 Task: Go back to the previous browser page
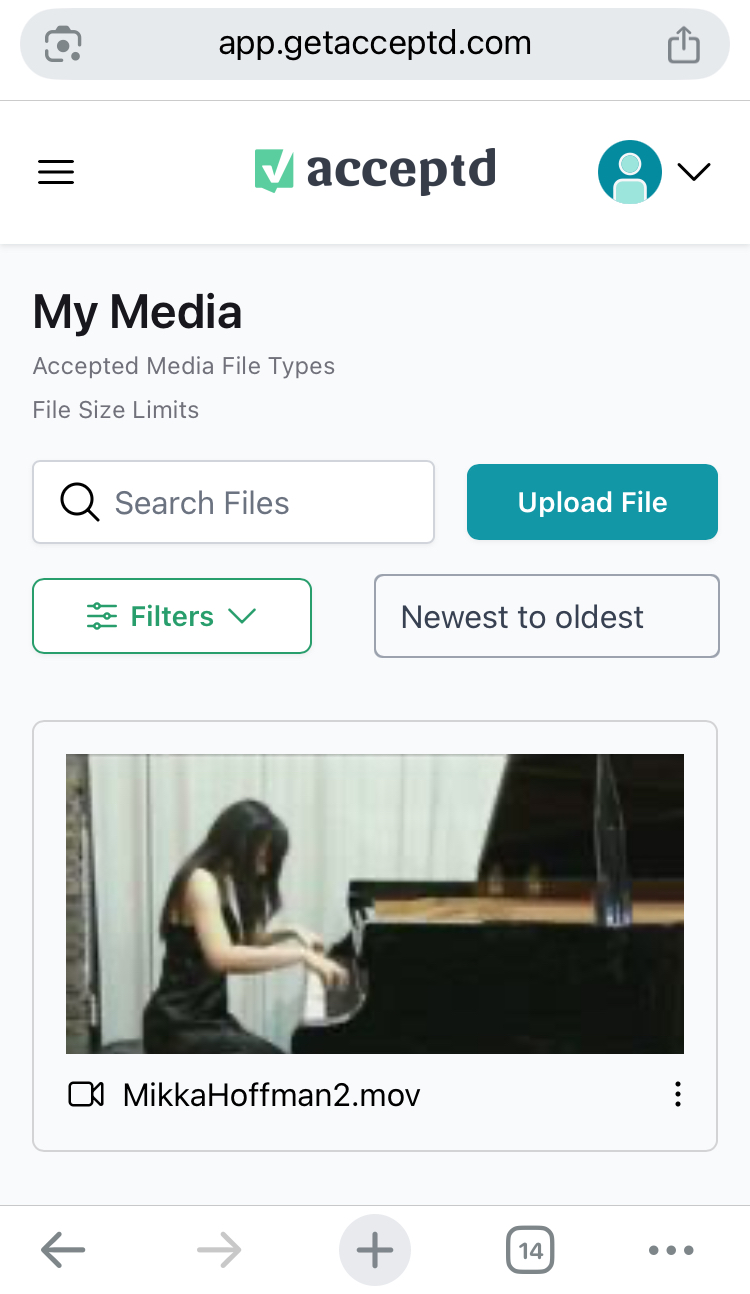[x=63, y=1250]
